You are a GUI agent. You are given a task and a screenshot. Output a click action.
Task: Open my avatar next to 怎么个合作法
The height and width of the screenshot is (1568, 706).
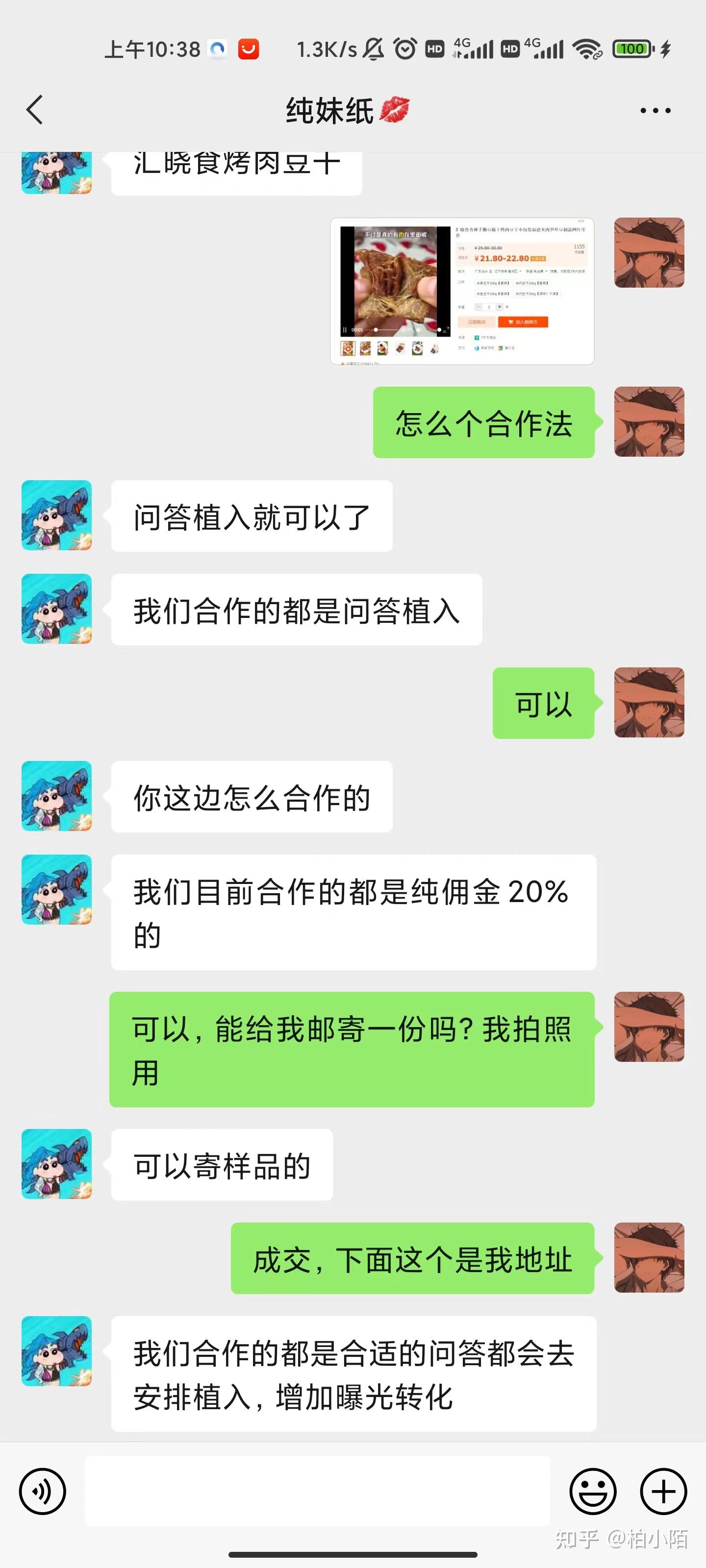click(649, 422)
